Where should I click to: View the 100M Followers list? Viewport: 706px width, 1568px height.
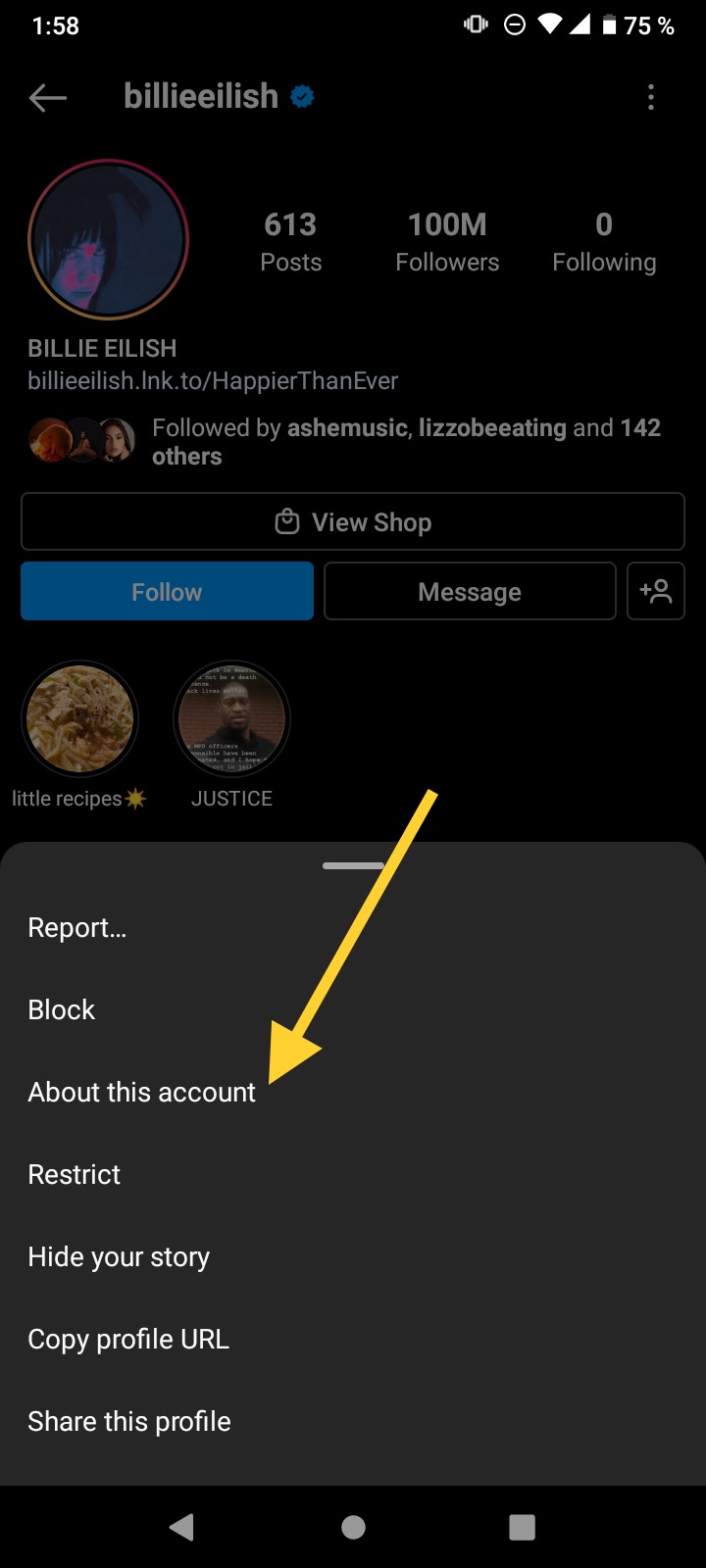(x=447, y=241)
